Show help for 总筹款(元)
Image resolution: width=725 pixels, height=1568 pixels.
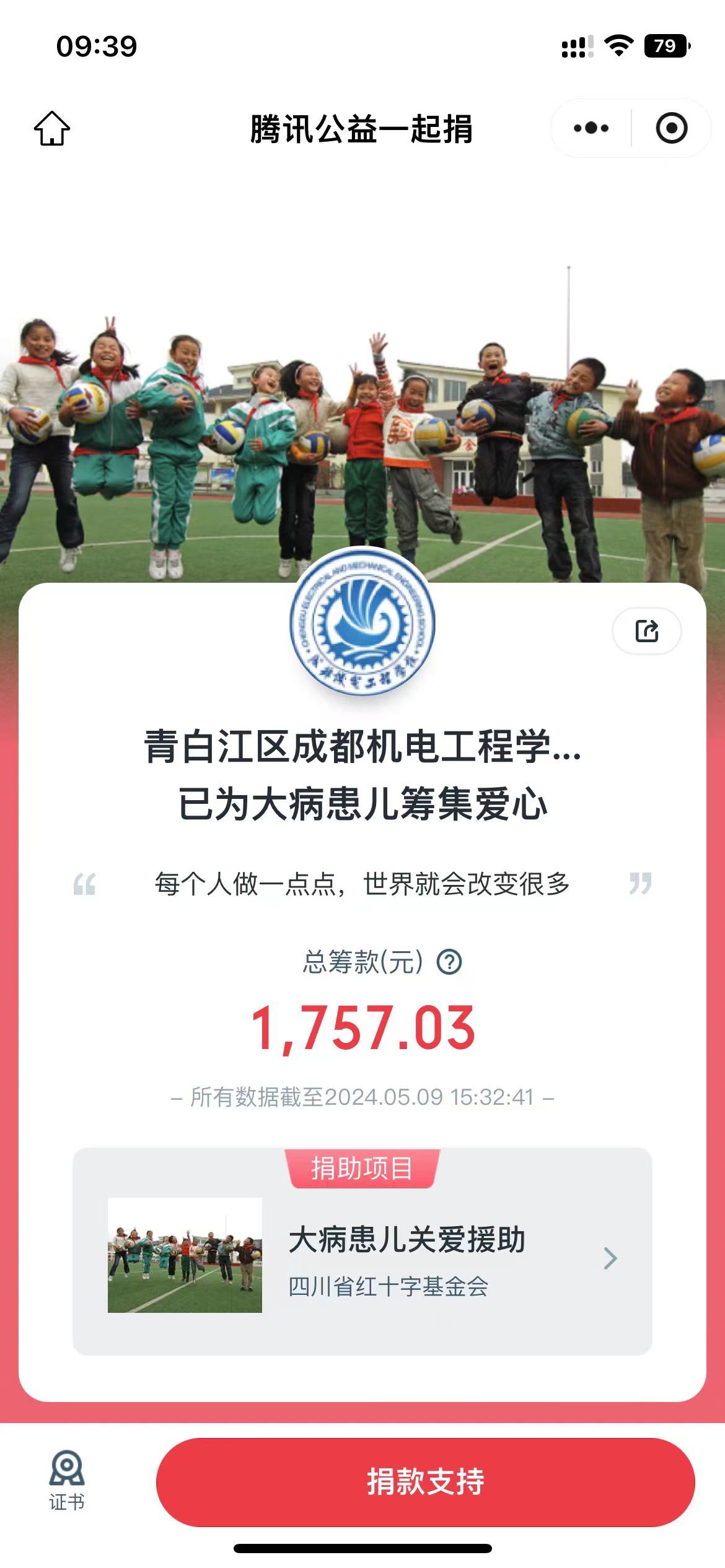pos(449,962)
